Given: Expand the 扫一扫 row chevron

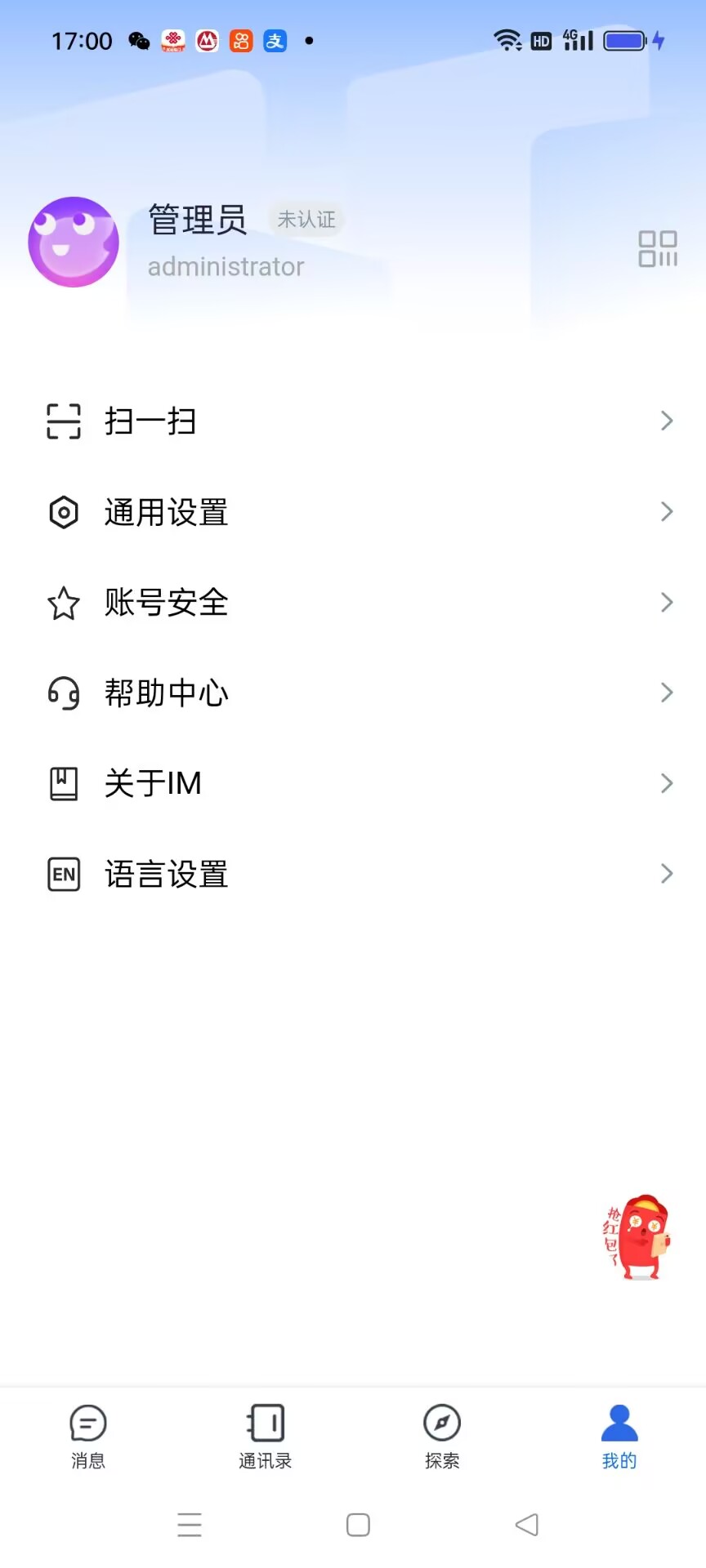Looking at the screenshot, I should point(666,421).
